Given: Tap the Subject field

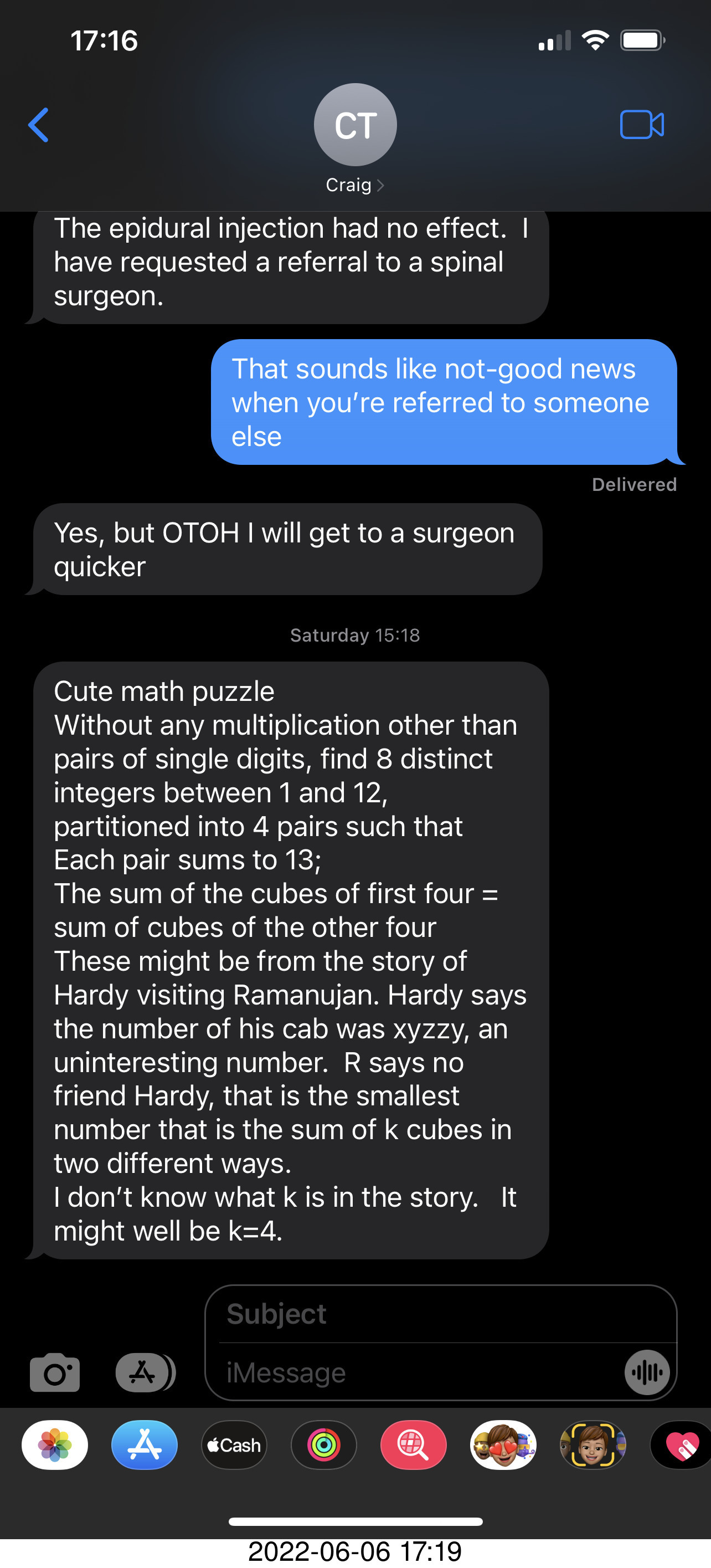Looking at the screenshot, I should (441, 1314).
